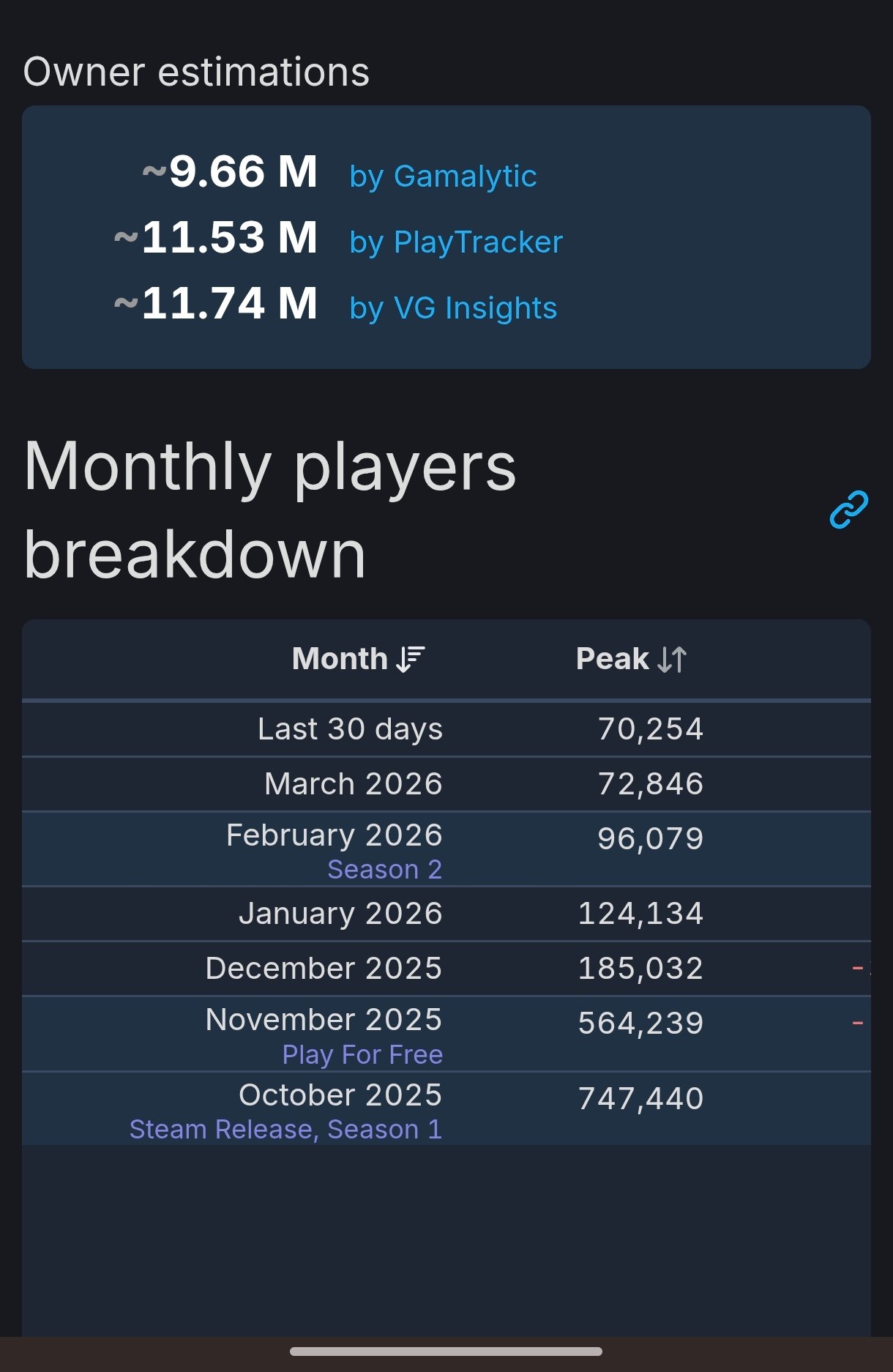This screenshot has height=1372, width=893.
Task: Open the PlayTracker owner estimate link
Action: tap(456, 242)
